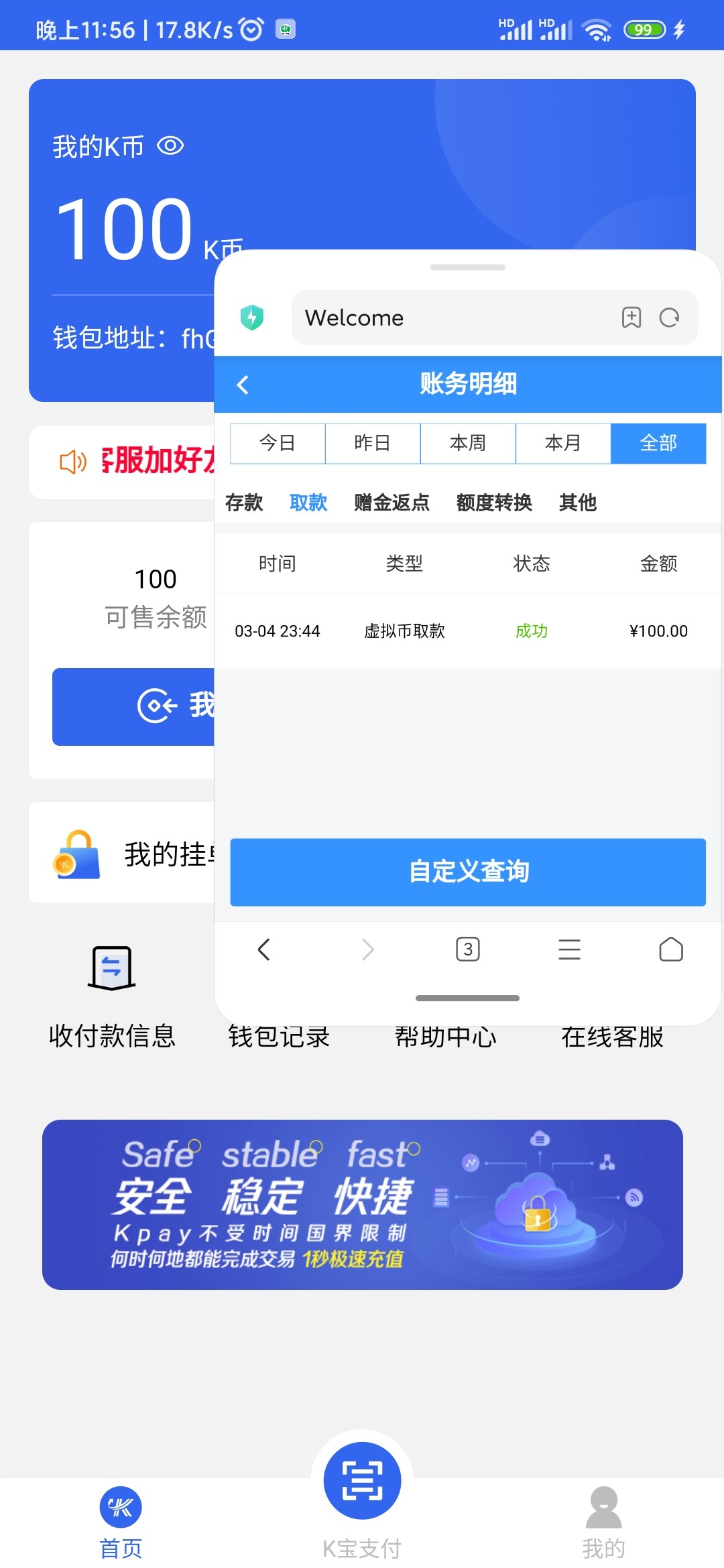
Task: Tap the 自定义查询 query button
Action: tap(467, 872)
